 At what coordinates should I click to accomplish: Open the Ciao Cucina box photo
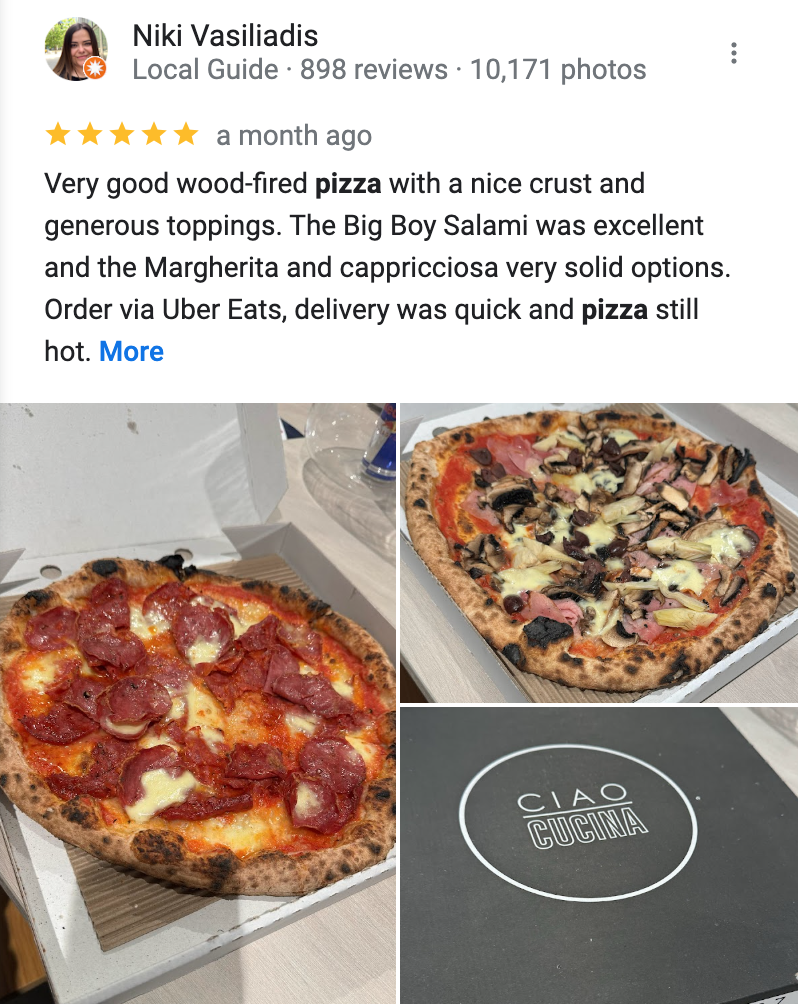(x=598, y=855)
